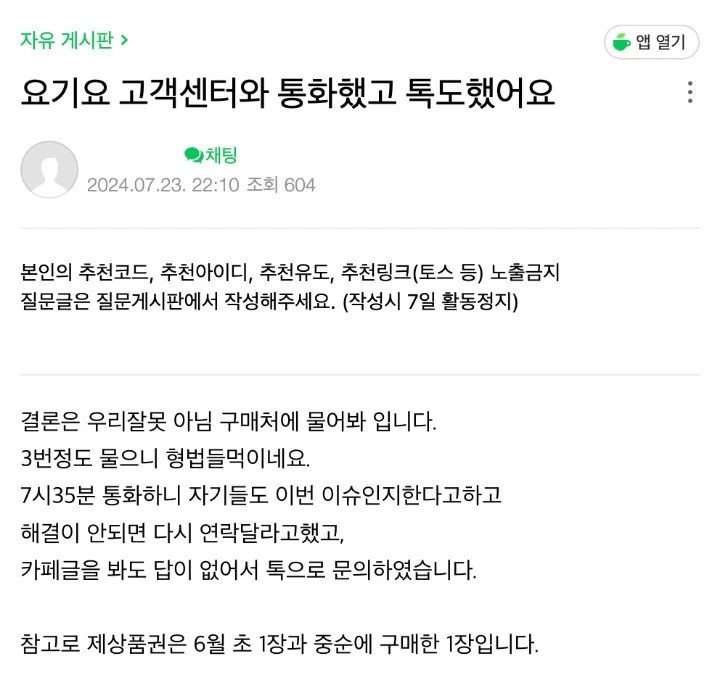Image resolution: width=720 pixels, height=693 pixels.
Task: Open the post overflow menu
Action: [x=690, y=93]
